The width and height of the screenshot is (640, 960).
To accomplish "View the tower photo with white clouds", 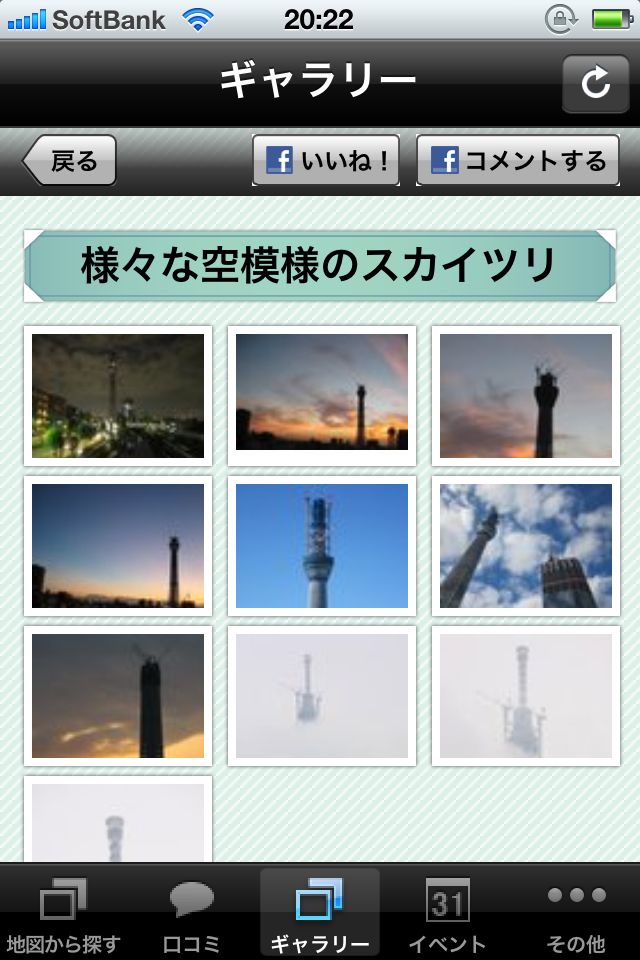I will point(526,546).
